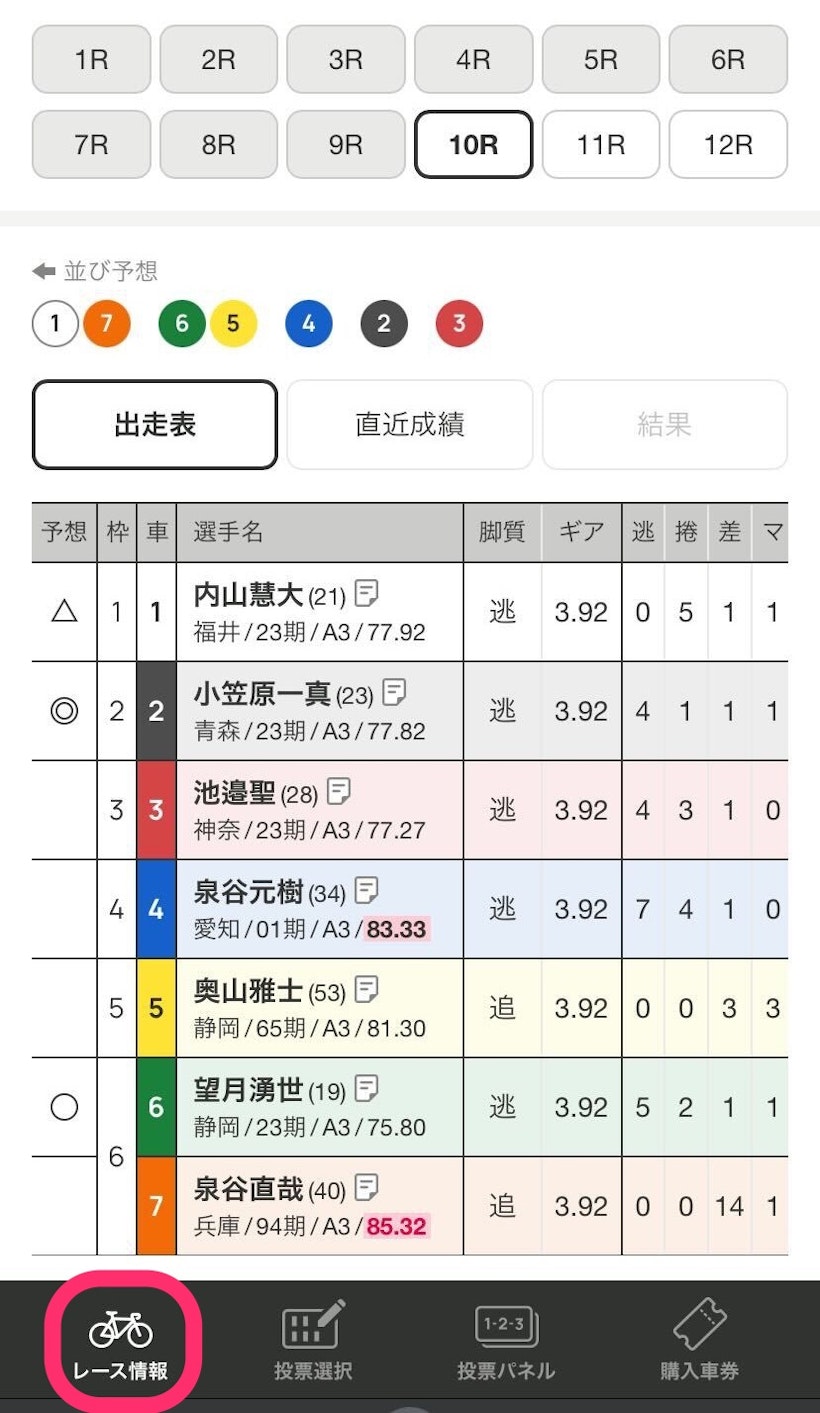Switch to race 12R
This screenshot has height=1413, width=820.
click(727, 144)
